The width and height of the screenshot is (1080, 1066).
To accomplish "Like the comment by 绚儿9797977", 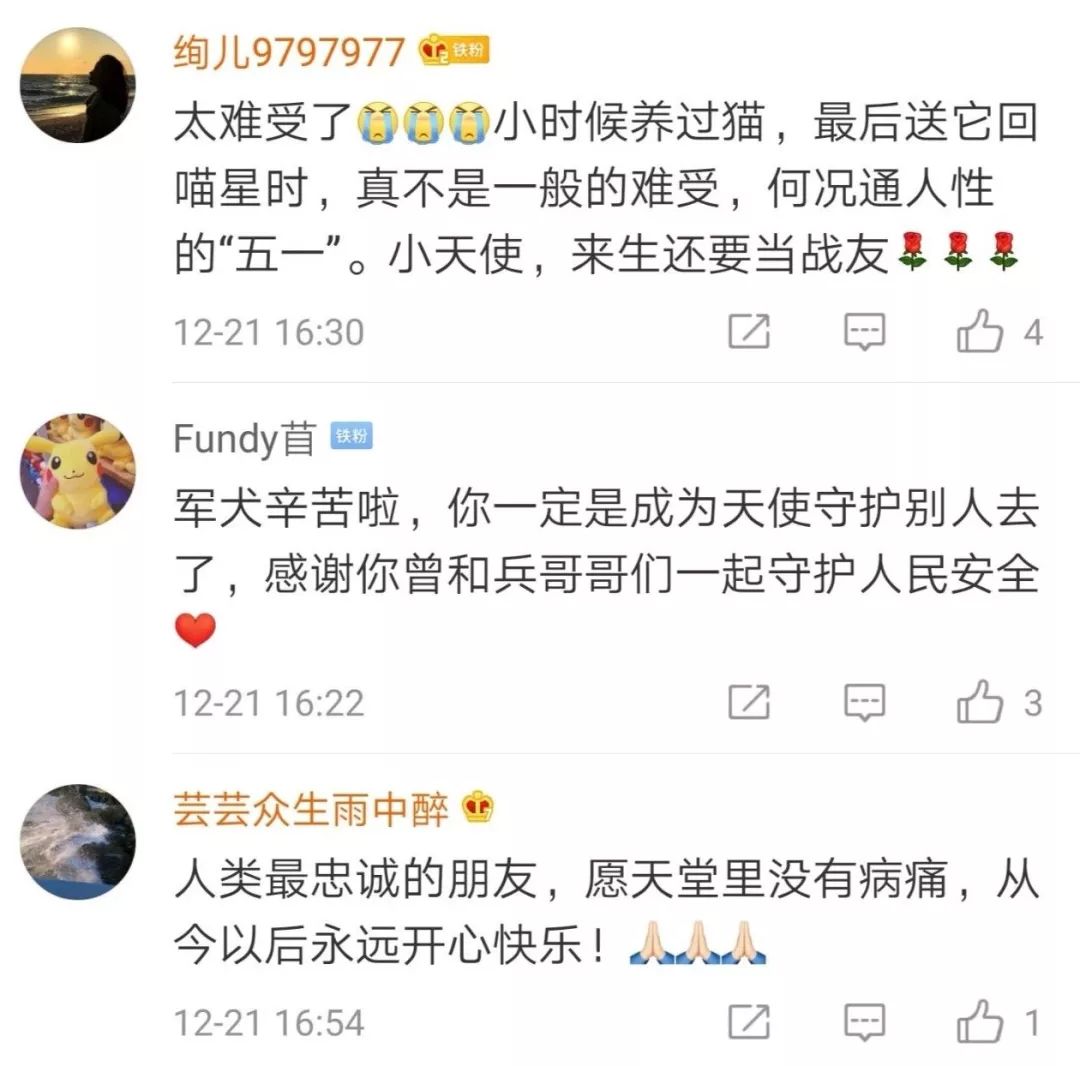I will pyautogui.click(x=979, y=331).
